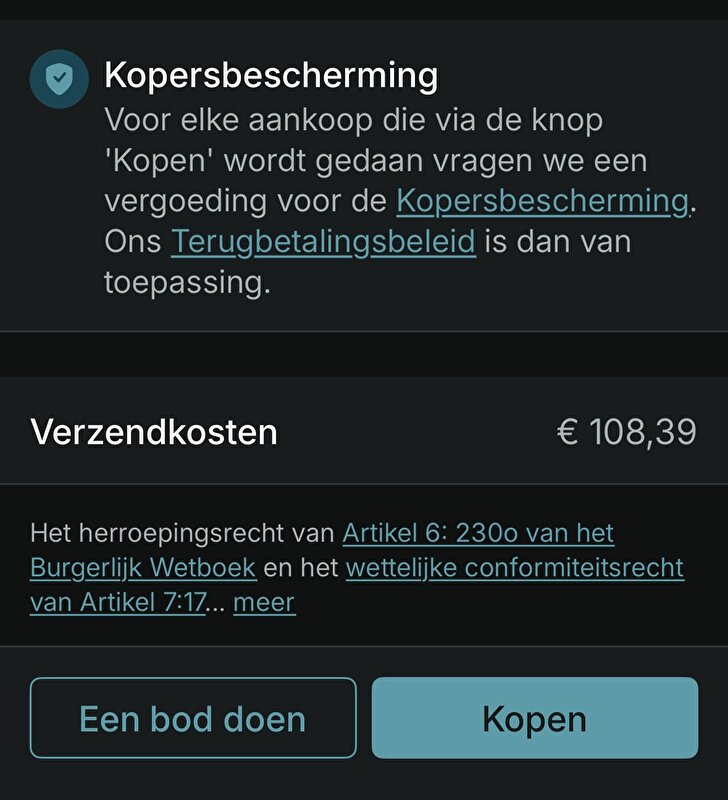Open the Kopersbescherming link
The width and height of the screenshot is (728, 800).
point(542,200)
